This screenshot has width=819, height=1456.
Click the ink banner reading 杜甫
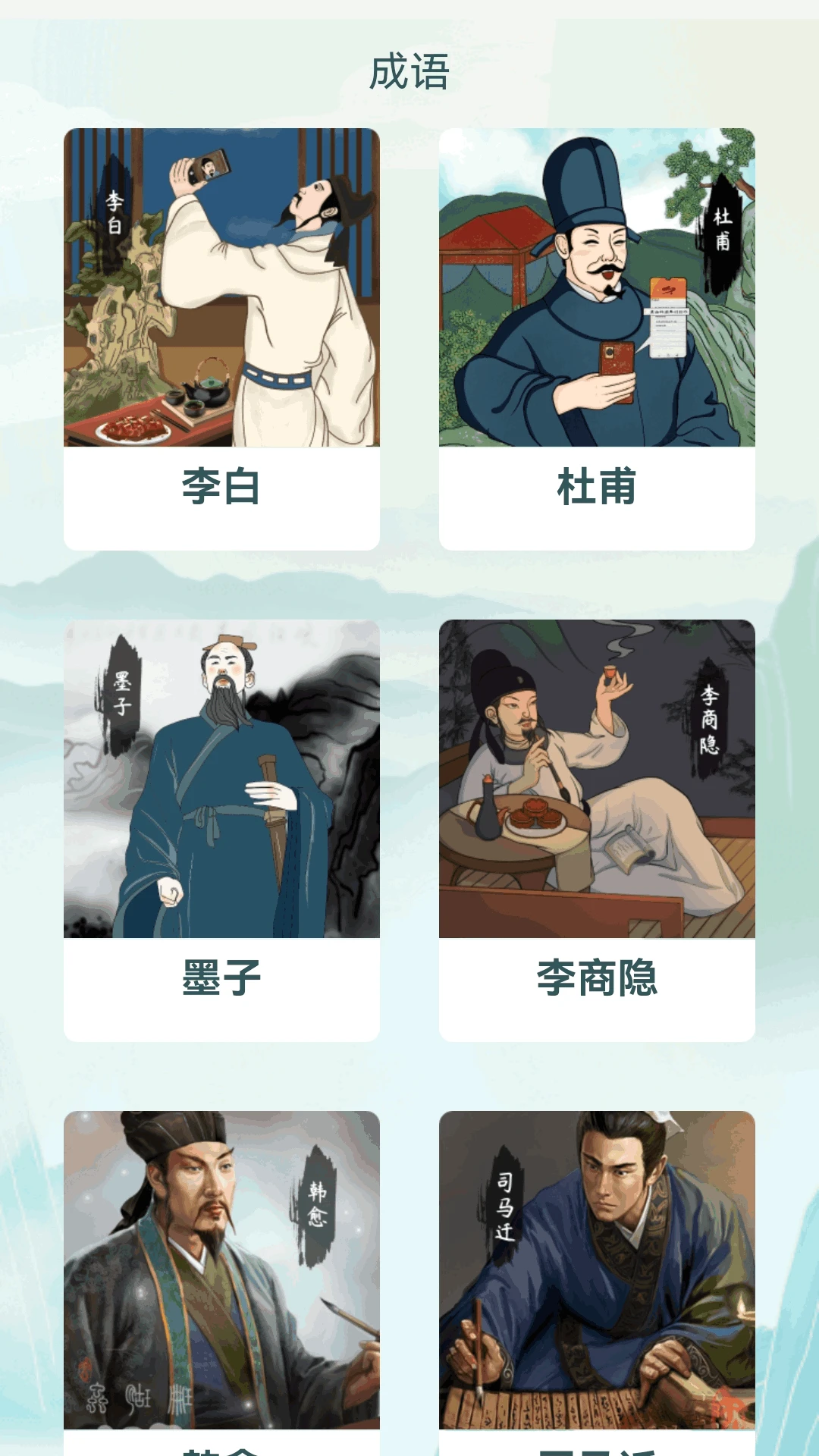(x=721, y=227)
